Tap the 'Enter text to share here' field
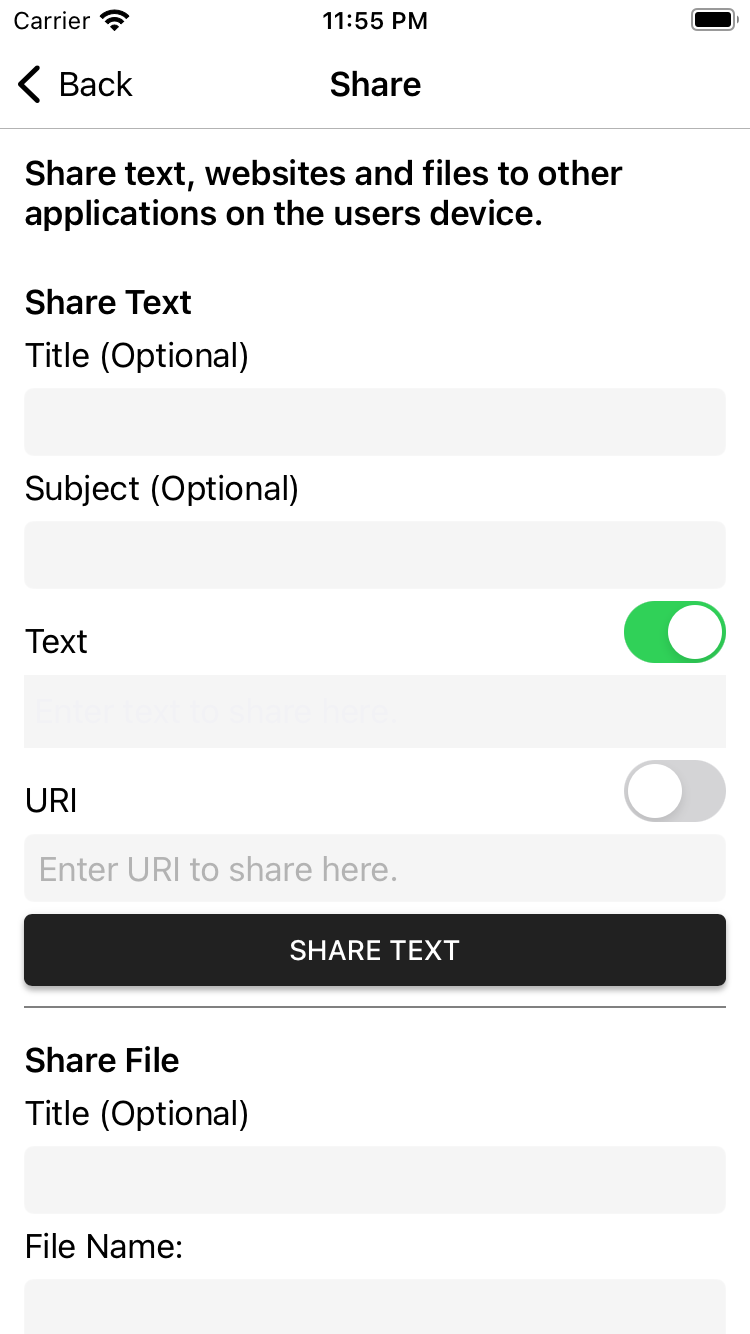The height and width of the screenshot is (1334, 750). 375,711
